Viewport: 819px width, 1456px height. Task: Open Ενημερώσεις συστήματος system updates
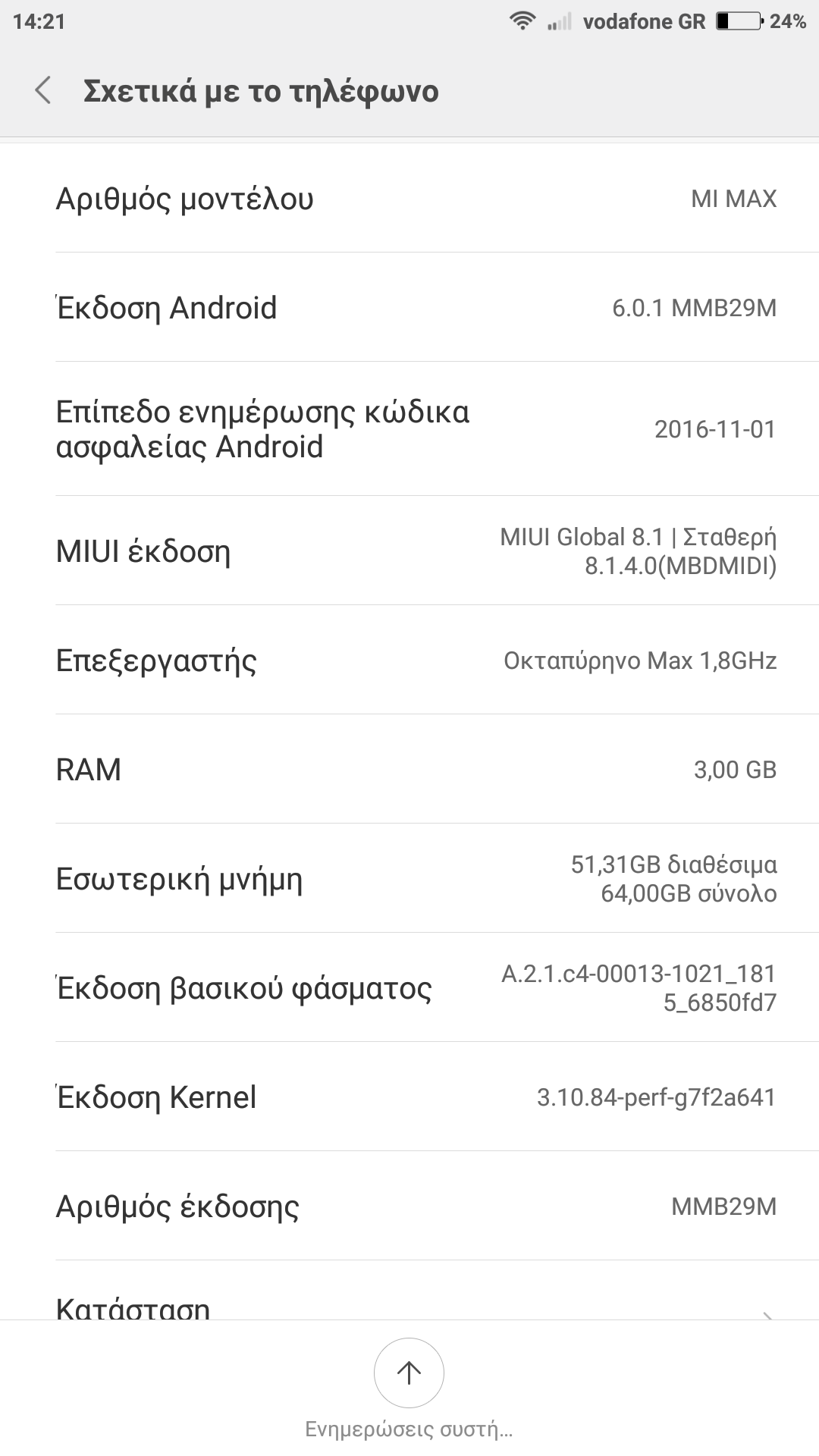(409, 1373)
